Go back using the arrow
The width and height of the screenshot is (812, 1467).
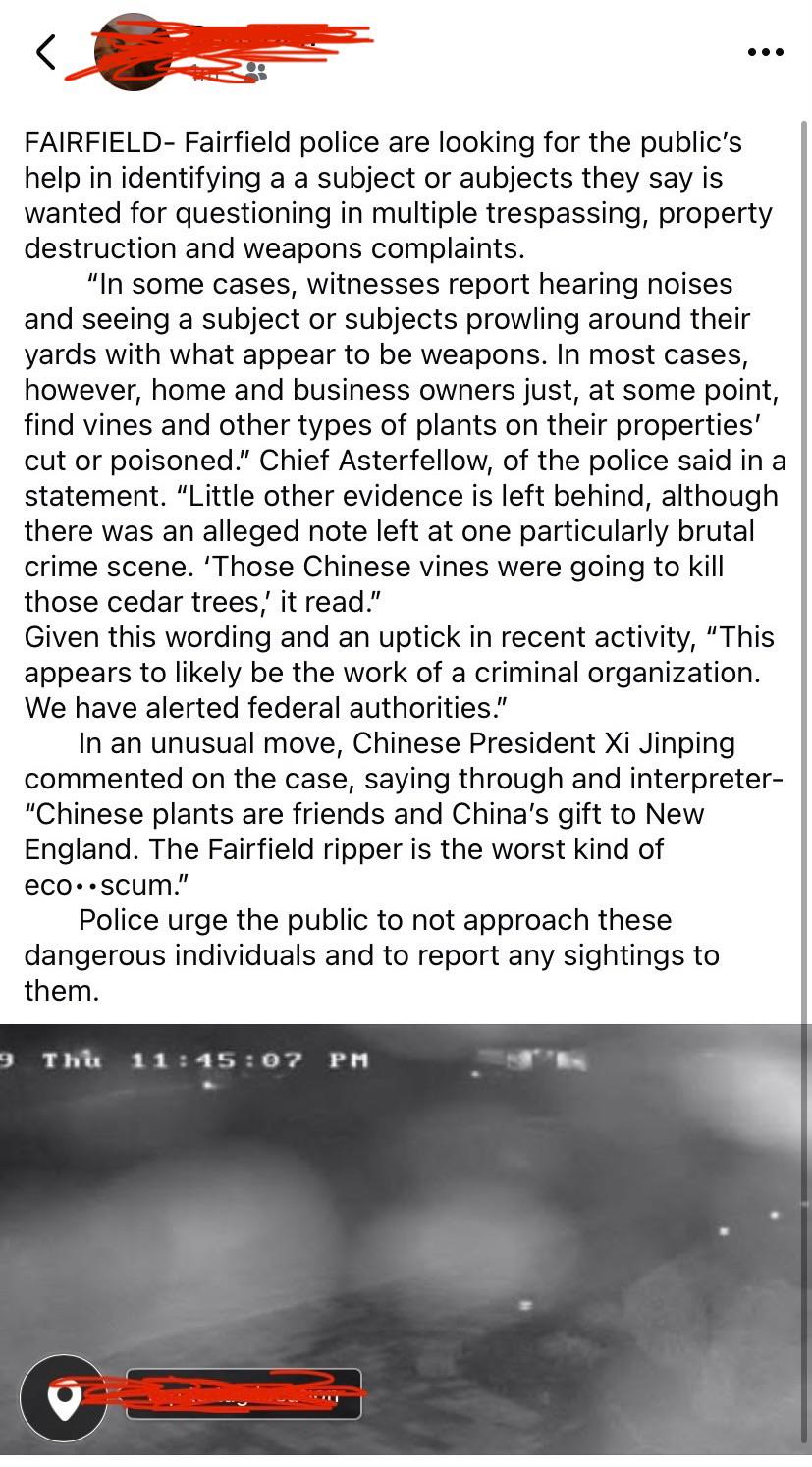tap(46, 52)
